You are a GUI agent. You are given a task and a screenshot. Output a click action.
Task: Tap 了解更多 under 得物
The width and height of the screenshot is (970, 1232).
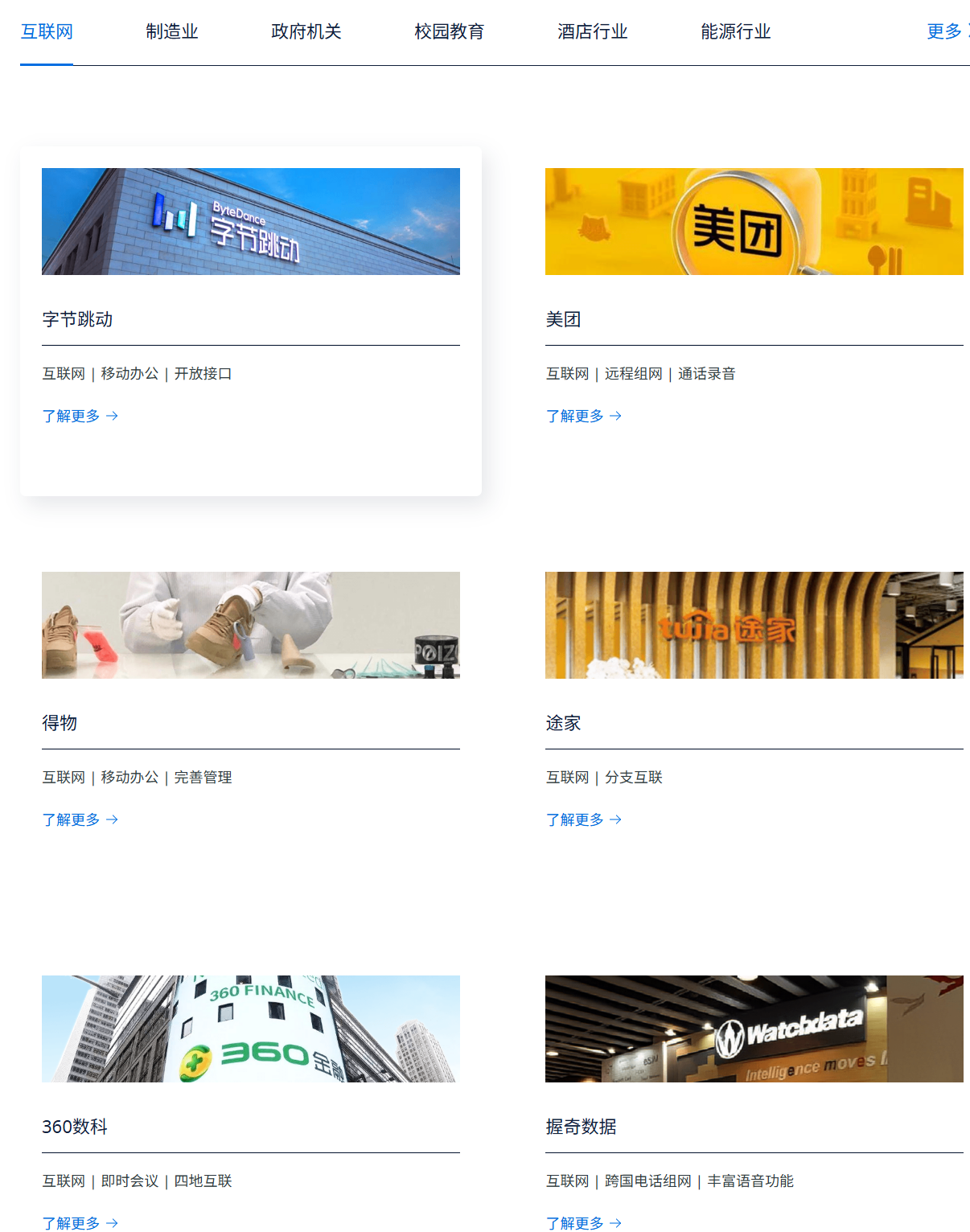80,819
